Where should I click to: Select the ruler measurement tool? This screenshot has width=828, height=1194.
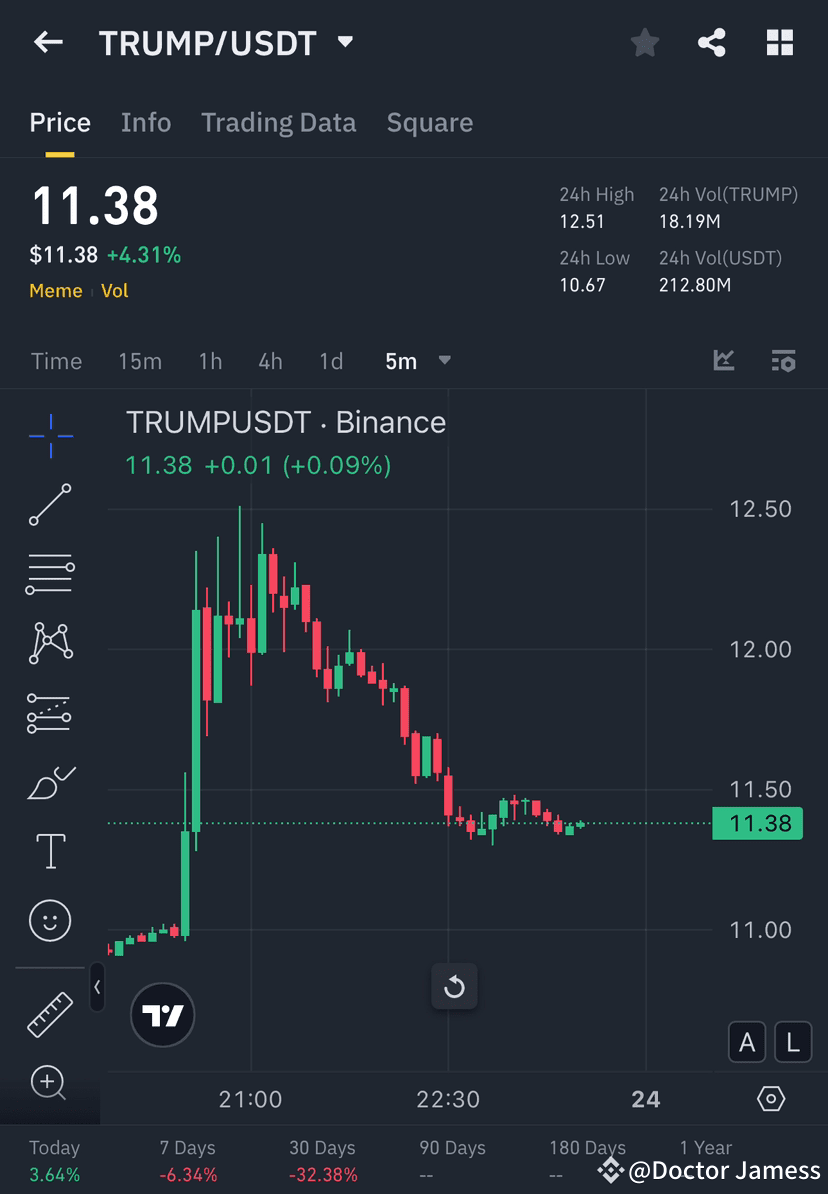pos(50,1013)
